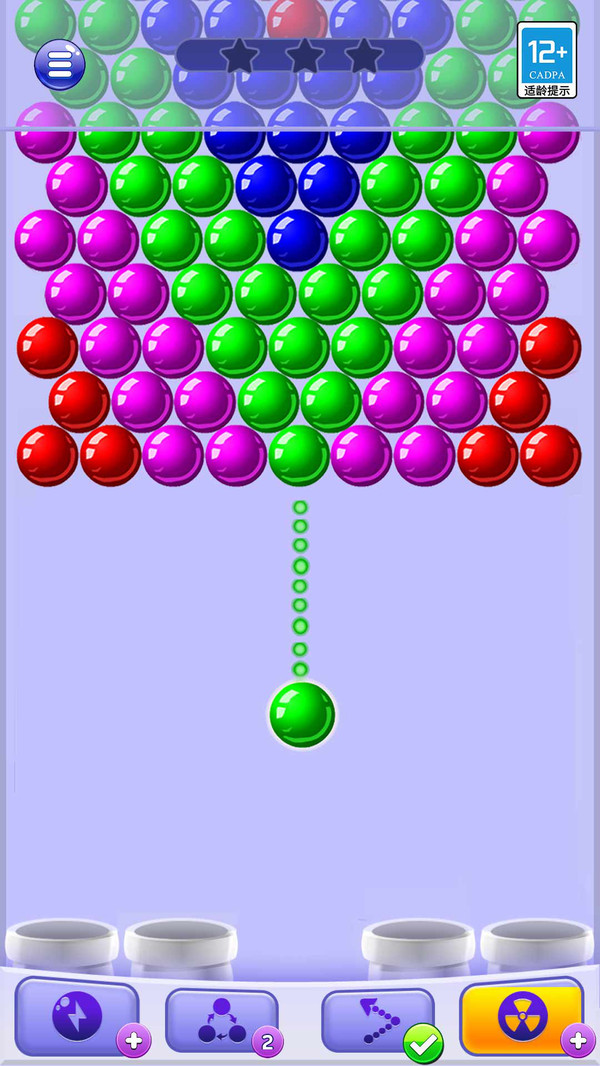Activate the nuclear bomb power-up
This screenshot has width=600, height=1066.
(x=521, y=1017)
